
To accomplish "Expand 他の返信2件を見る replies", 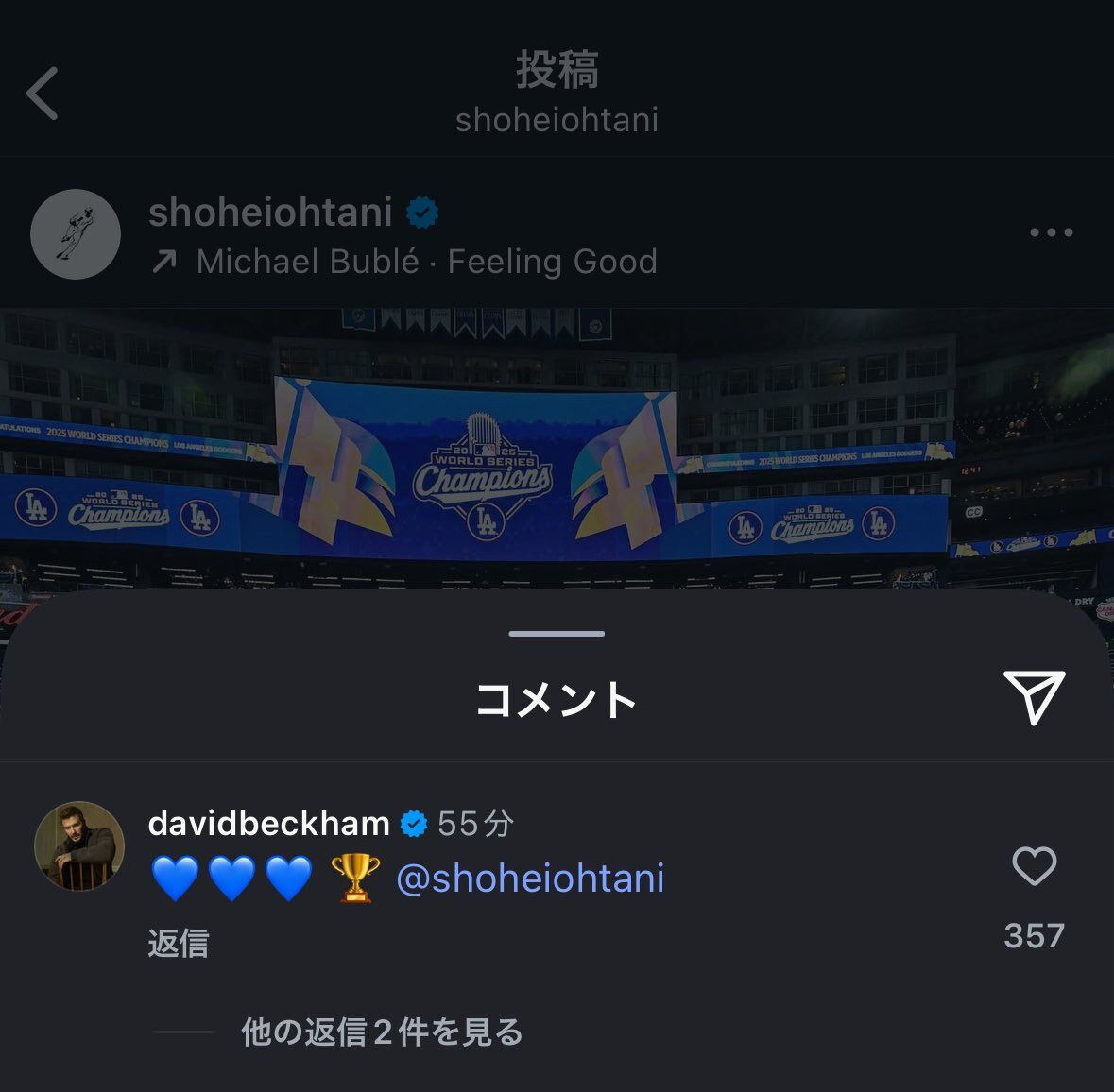I will click(382, 1032).
